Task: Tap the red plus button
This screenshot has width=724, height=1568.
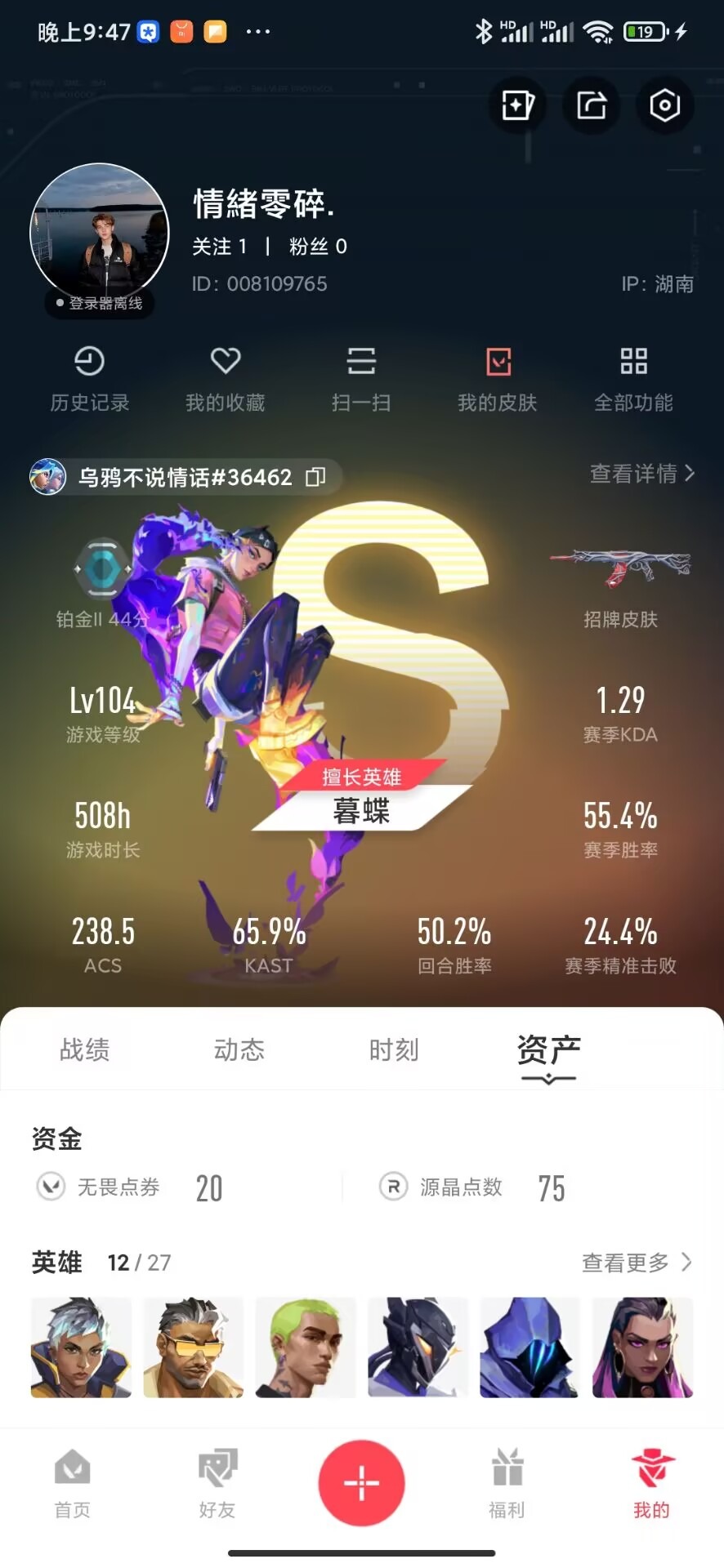Action: tap(362, 1483)
